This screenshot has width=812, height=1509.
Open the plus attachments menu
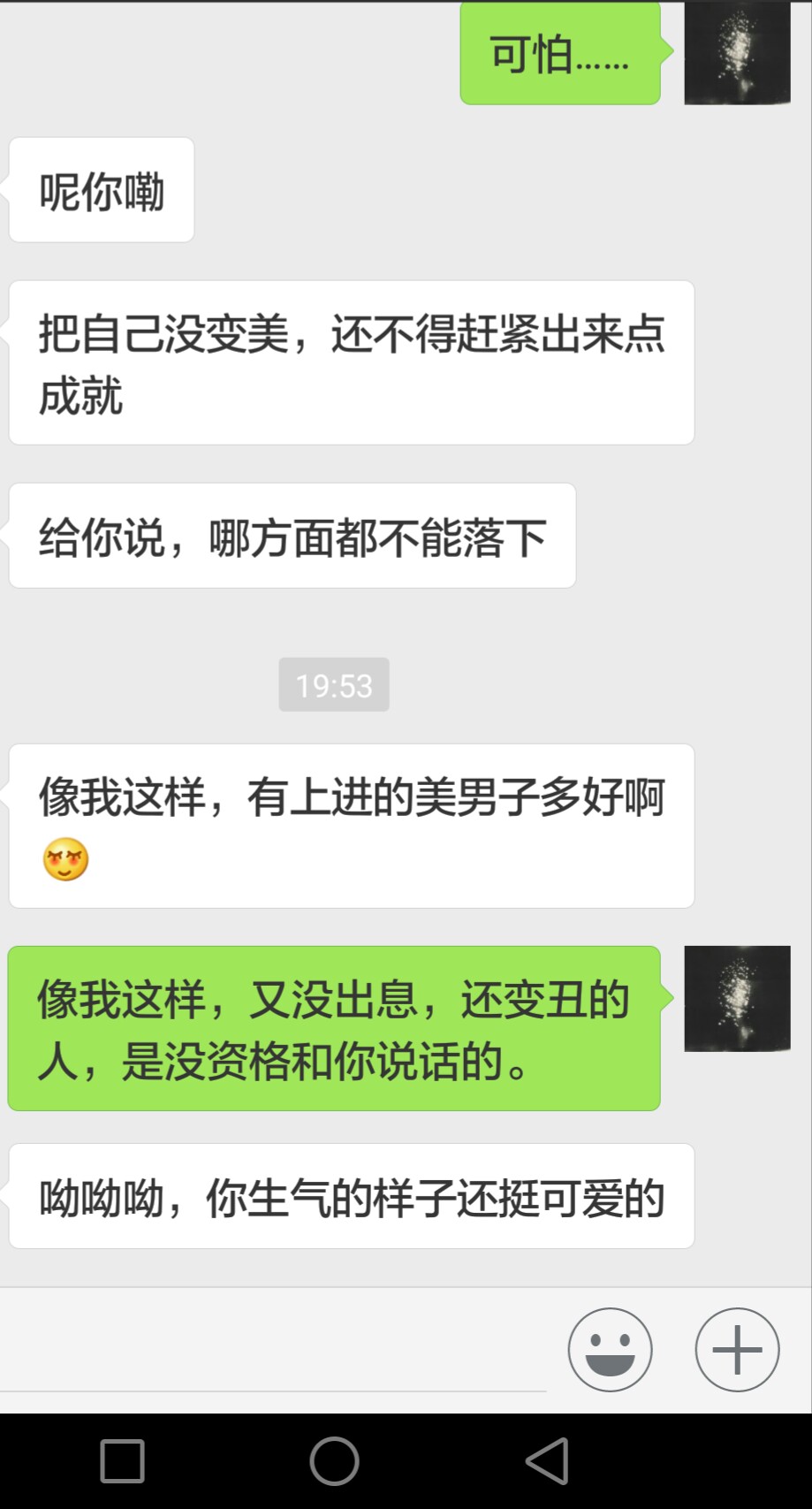(x=737, y=1350)
